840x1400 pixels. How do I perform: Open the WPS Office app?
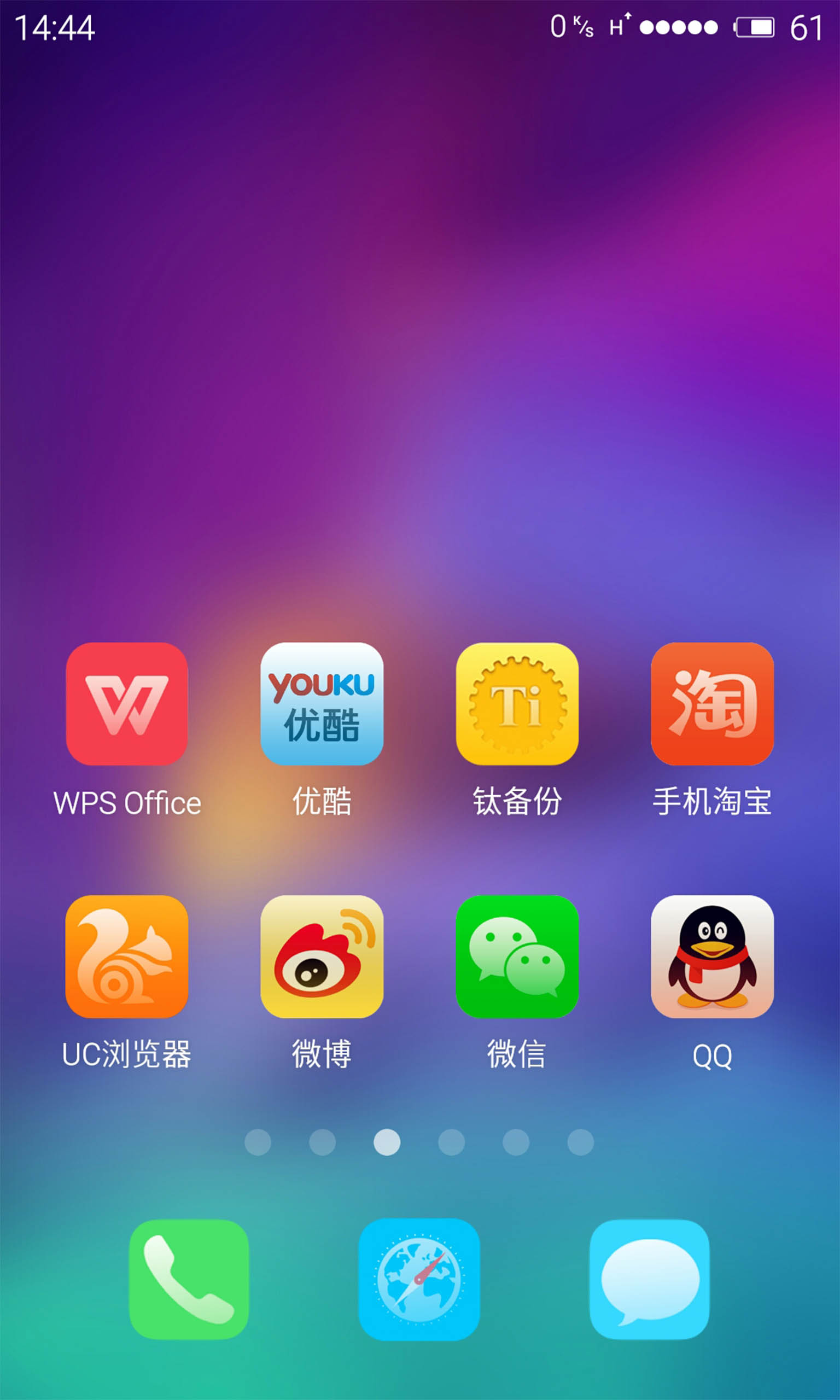[127, 703]
